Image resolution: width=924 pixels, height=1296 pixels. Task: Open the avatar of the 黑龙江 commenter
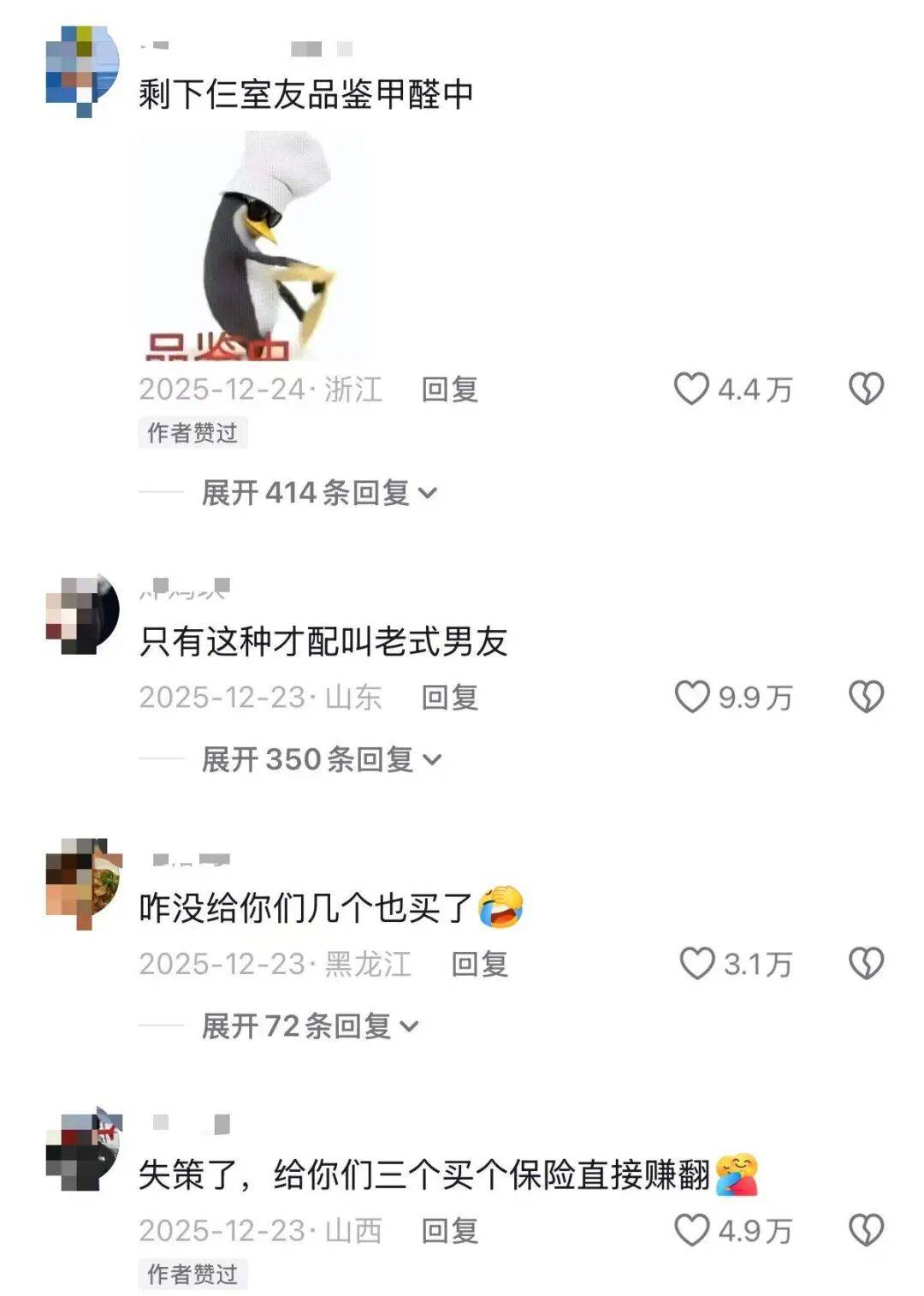(82, 882)
